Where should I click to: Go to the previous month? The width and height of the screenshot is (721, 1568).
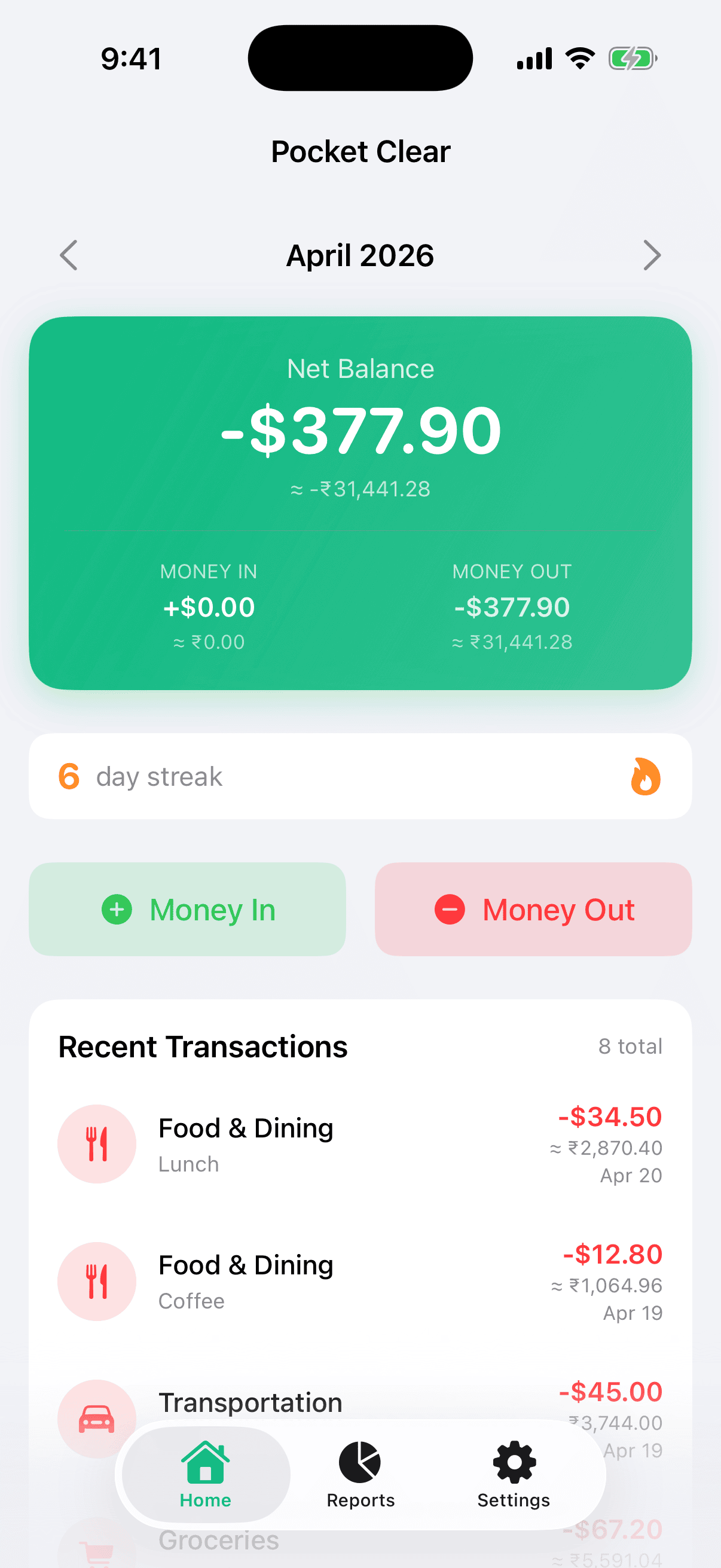coord(69,255)
